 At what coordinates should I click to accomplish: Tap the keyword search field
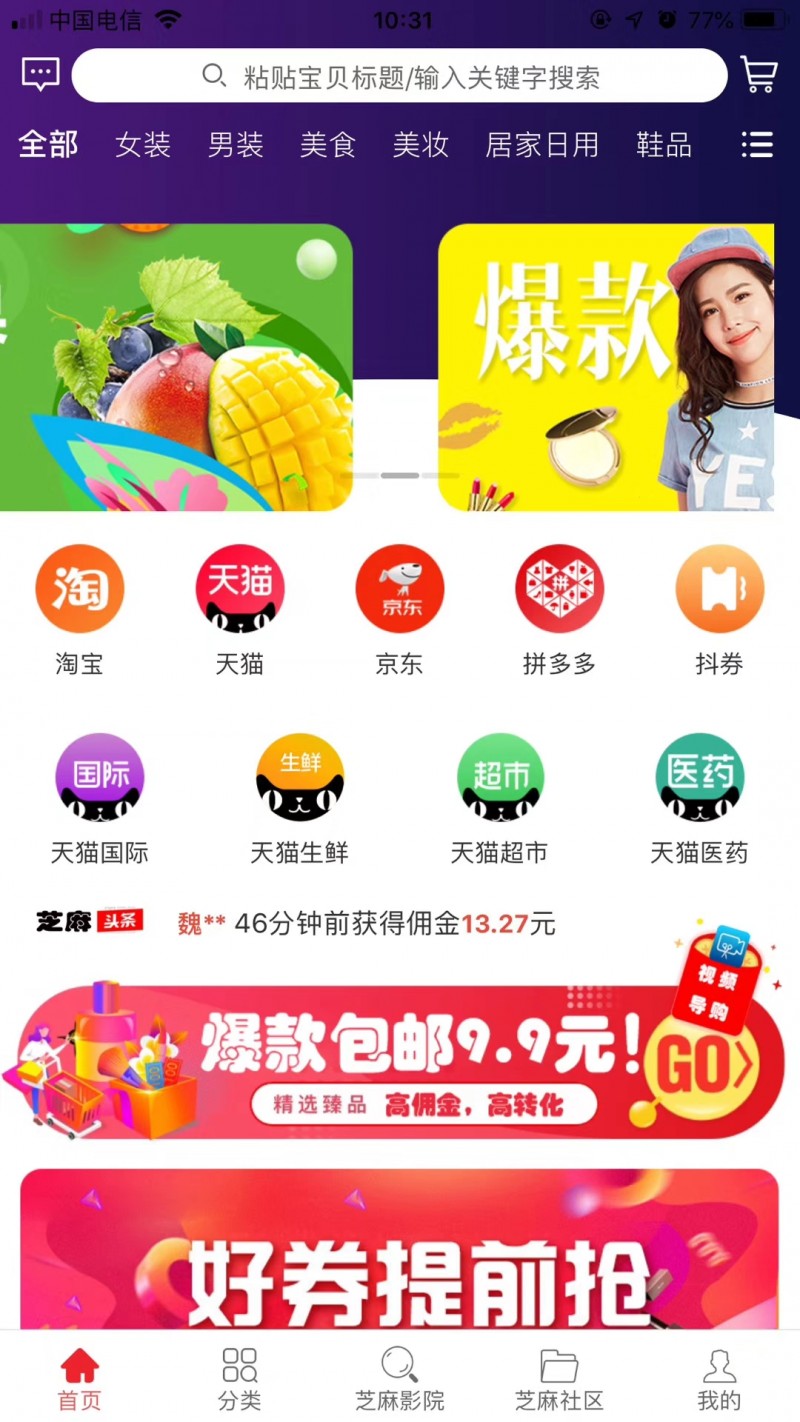(400, 76)
